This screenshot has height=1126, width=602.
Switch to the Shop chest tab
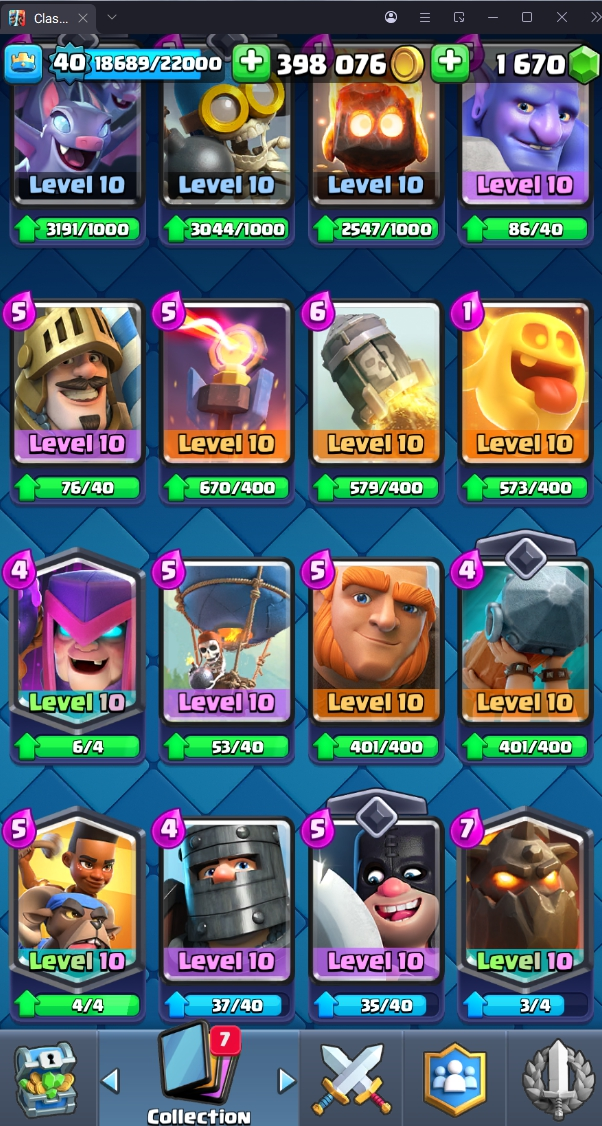[45, 1080]
